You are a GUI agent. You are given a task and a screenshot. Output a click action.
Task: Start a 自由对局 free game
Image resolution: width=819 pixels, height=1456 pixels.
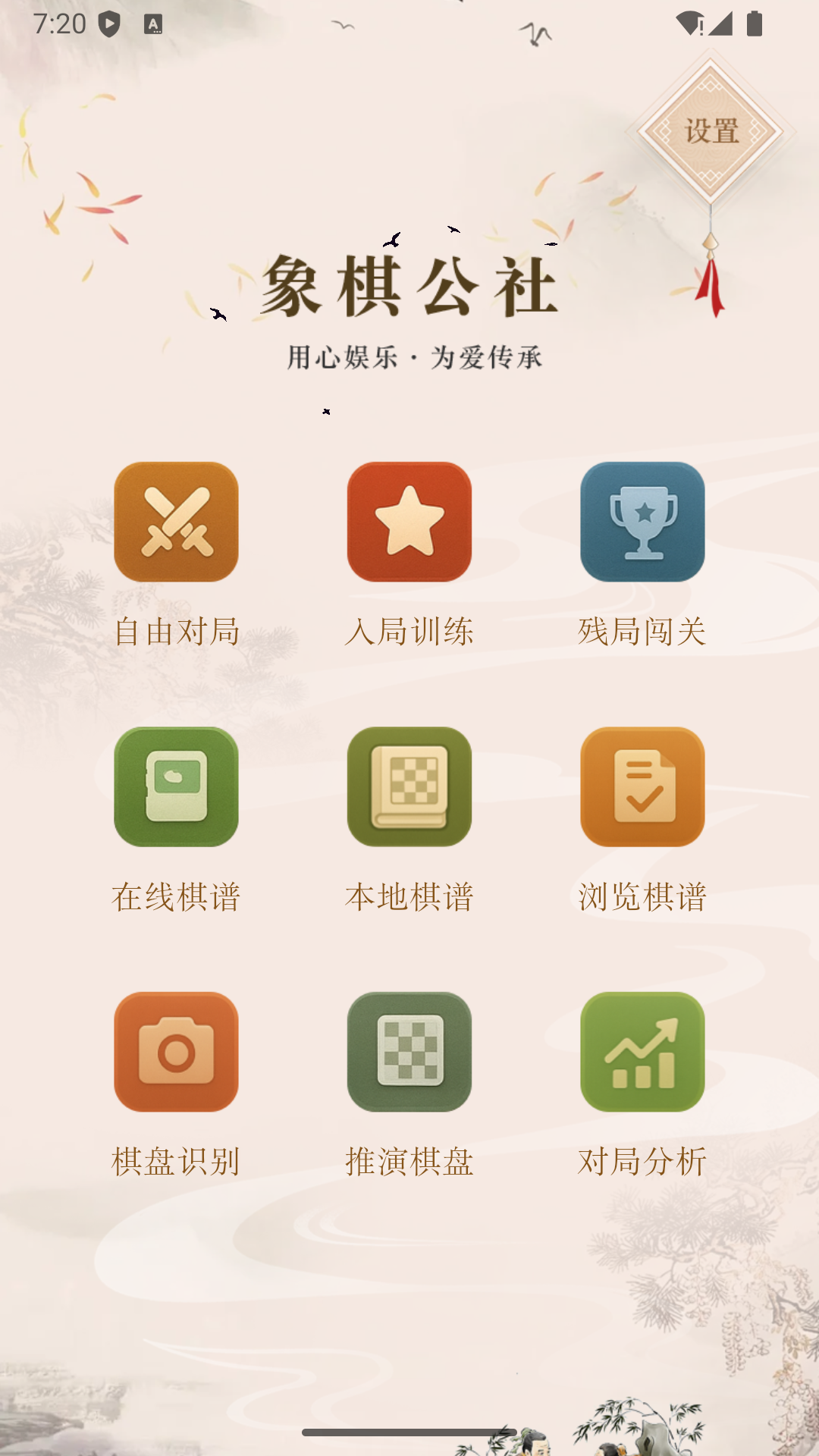[176, 522]
